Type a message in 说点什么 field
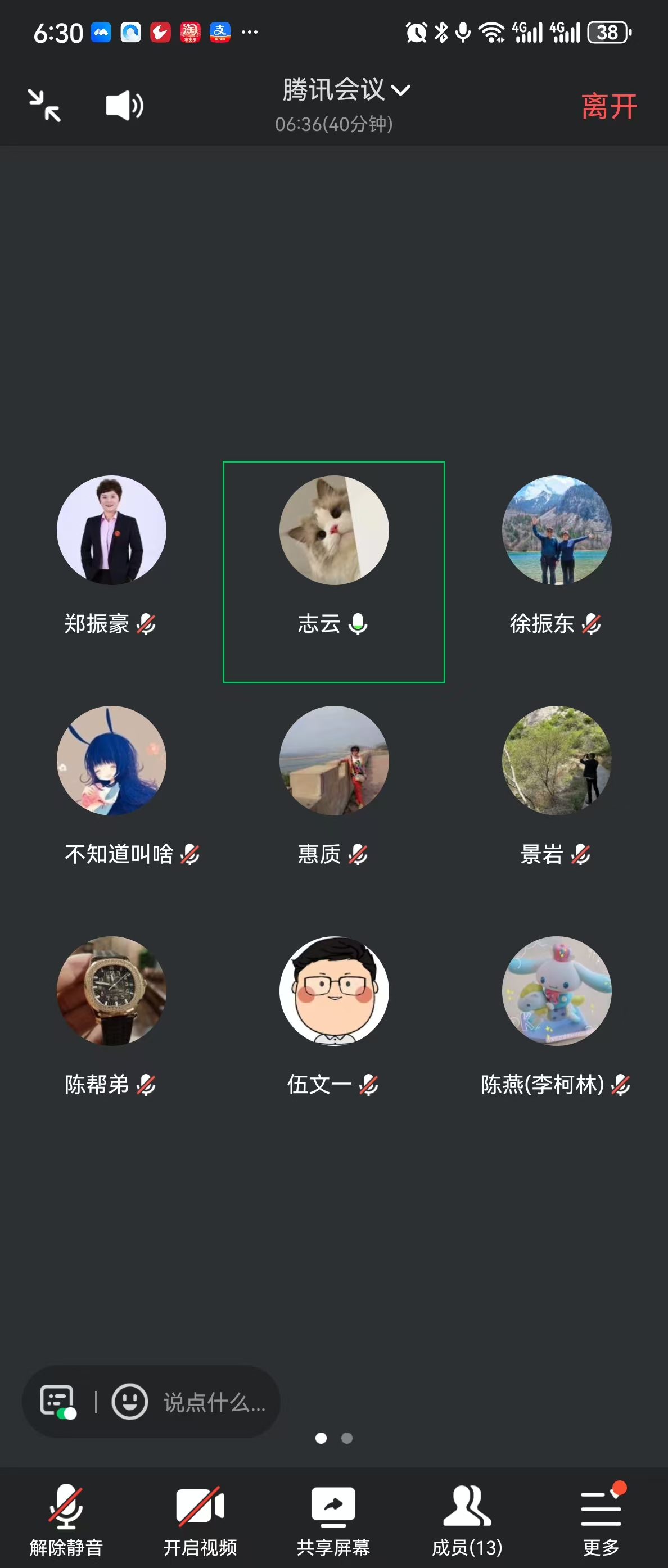 tap(214, 1402)
